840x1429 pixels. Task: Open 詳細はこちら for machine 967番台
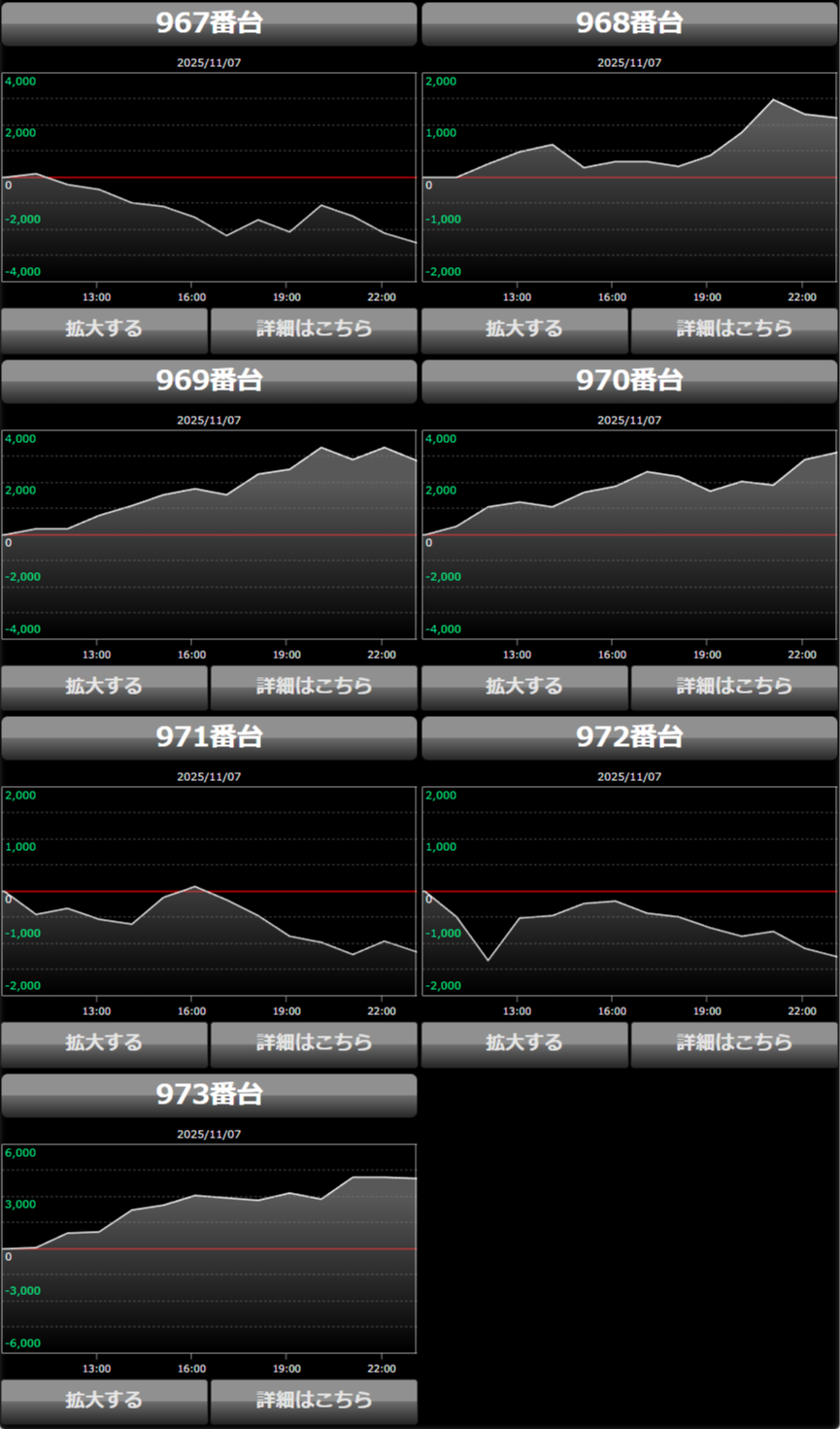[x=314, y=329]
